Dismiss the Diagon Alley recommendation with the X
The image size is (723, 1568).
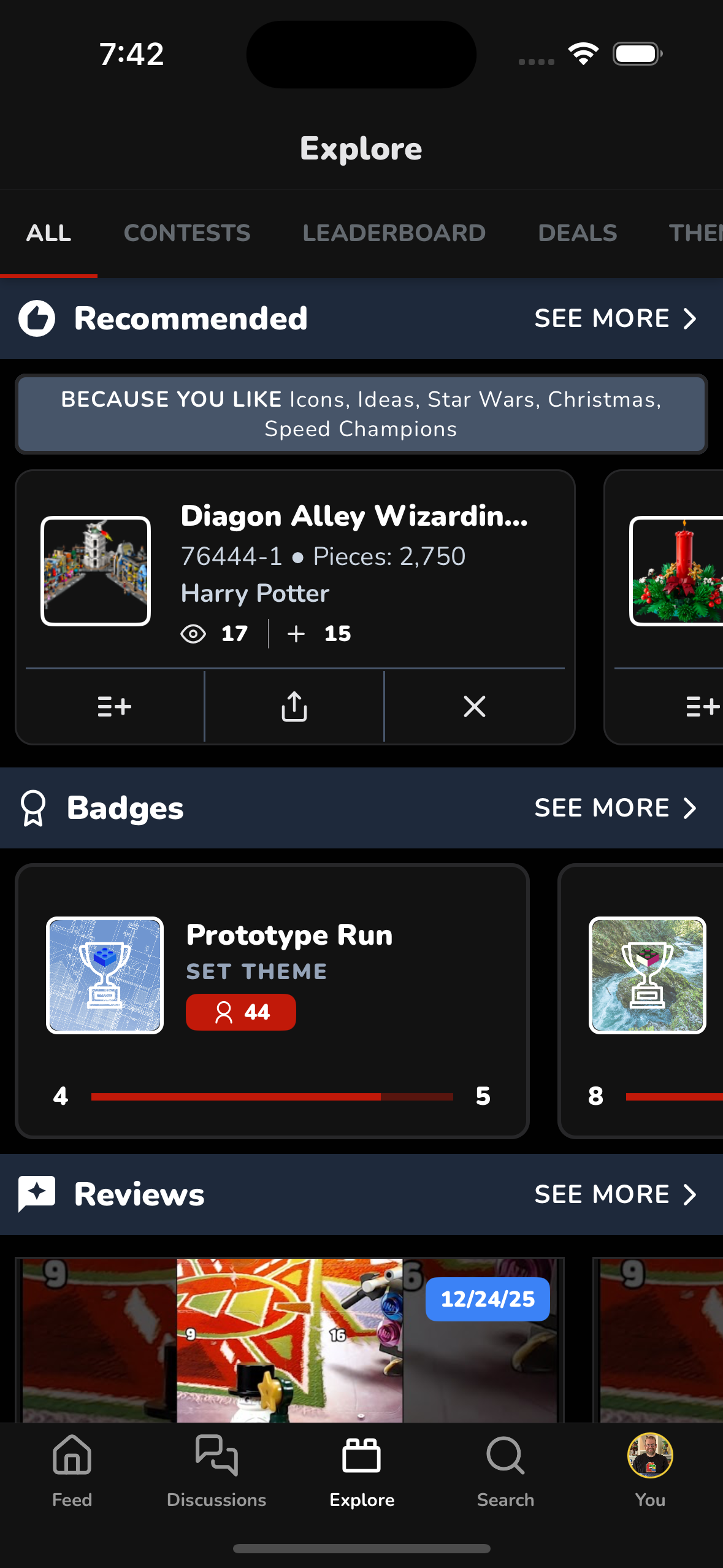point(474,707)
